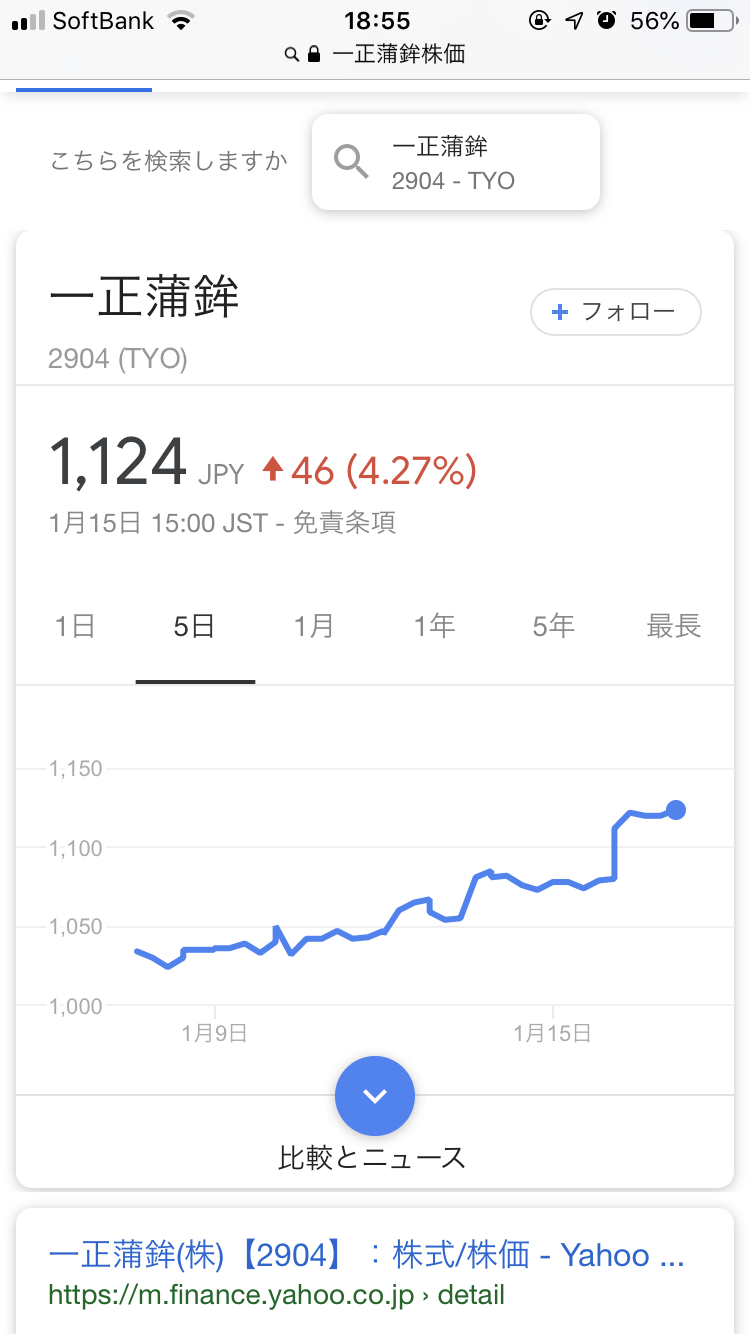The width and height of the screenshot is (750, 1334).
Task: Select the 最長 range tab
Action: coord(673,627)
